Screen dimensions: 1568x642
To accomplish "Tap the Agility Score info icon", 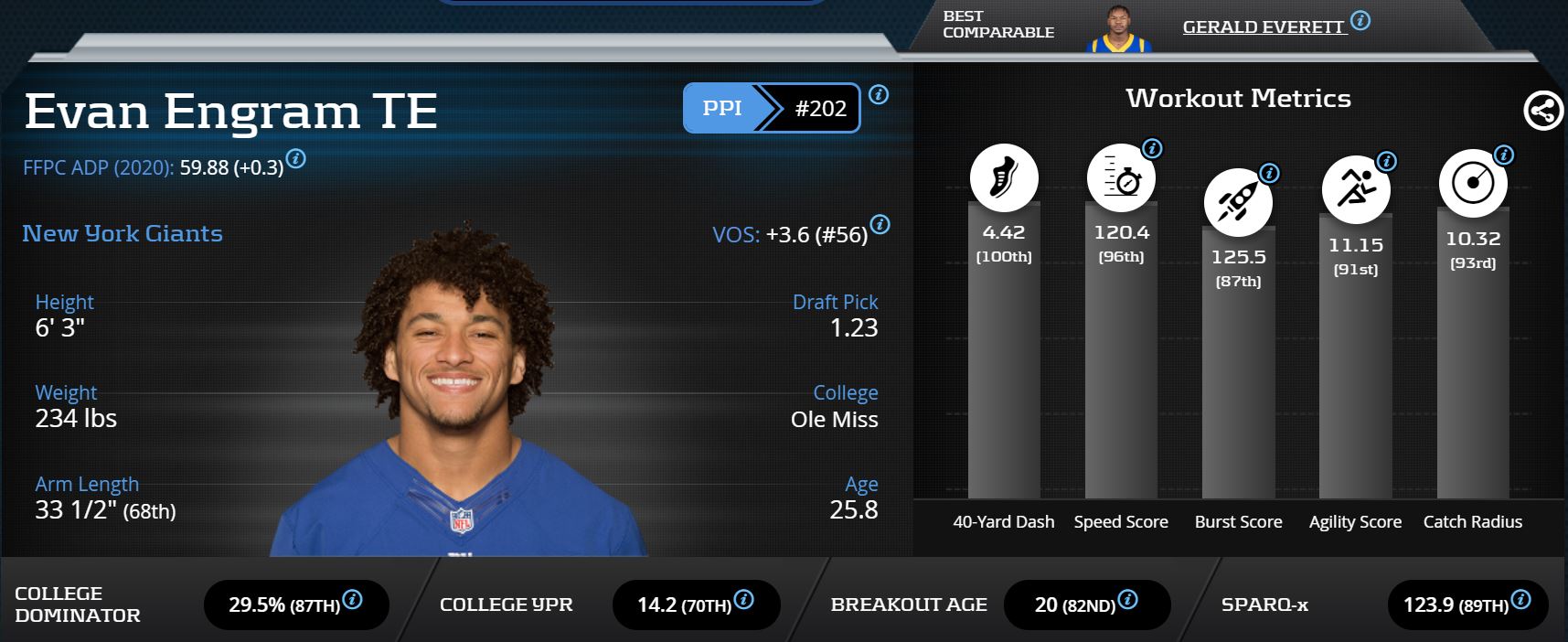I will [x=1386, y=161].
